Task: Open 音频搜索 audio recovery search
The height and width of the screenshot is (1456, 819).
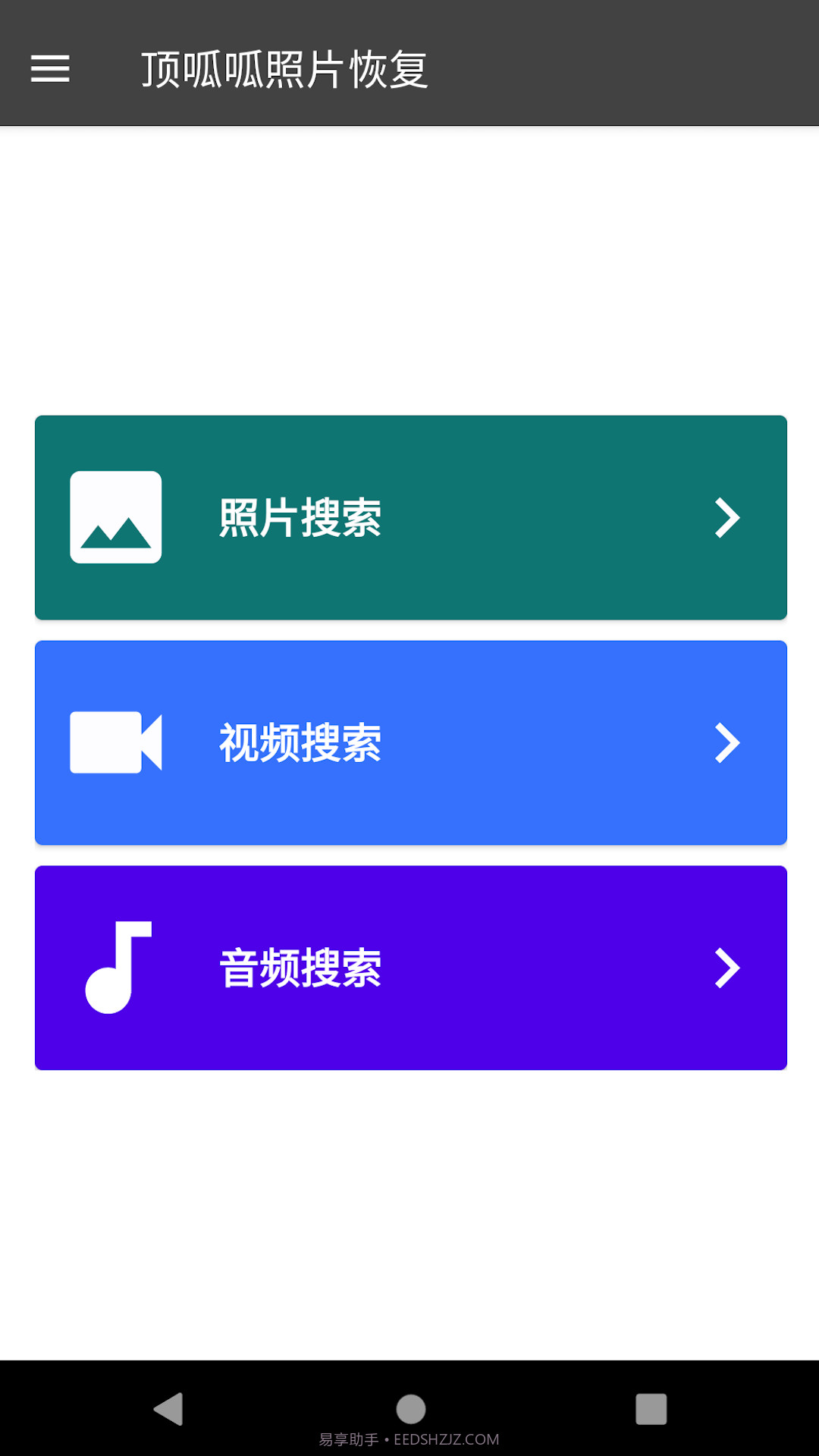Action: point(299,968)
